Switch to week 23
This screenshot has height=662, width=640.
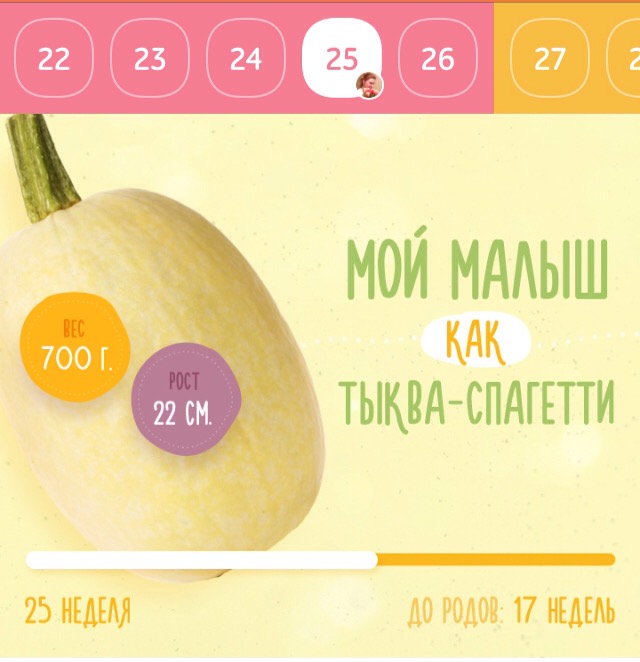pyautogui.click(x=150, y=59)
